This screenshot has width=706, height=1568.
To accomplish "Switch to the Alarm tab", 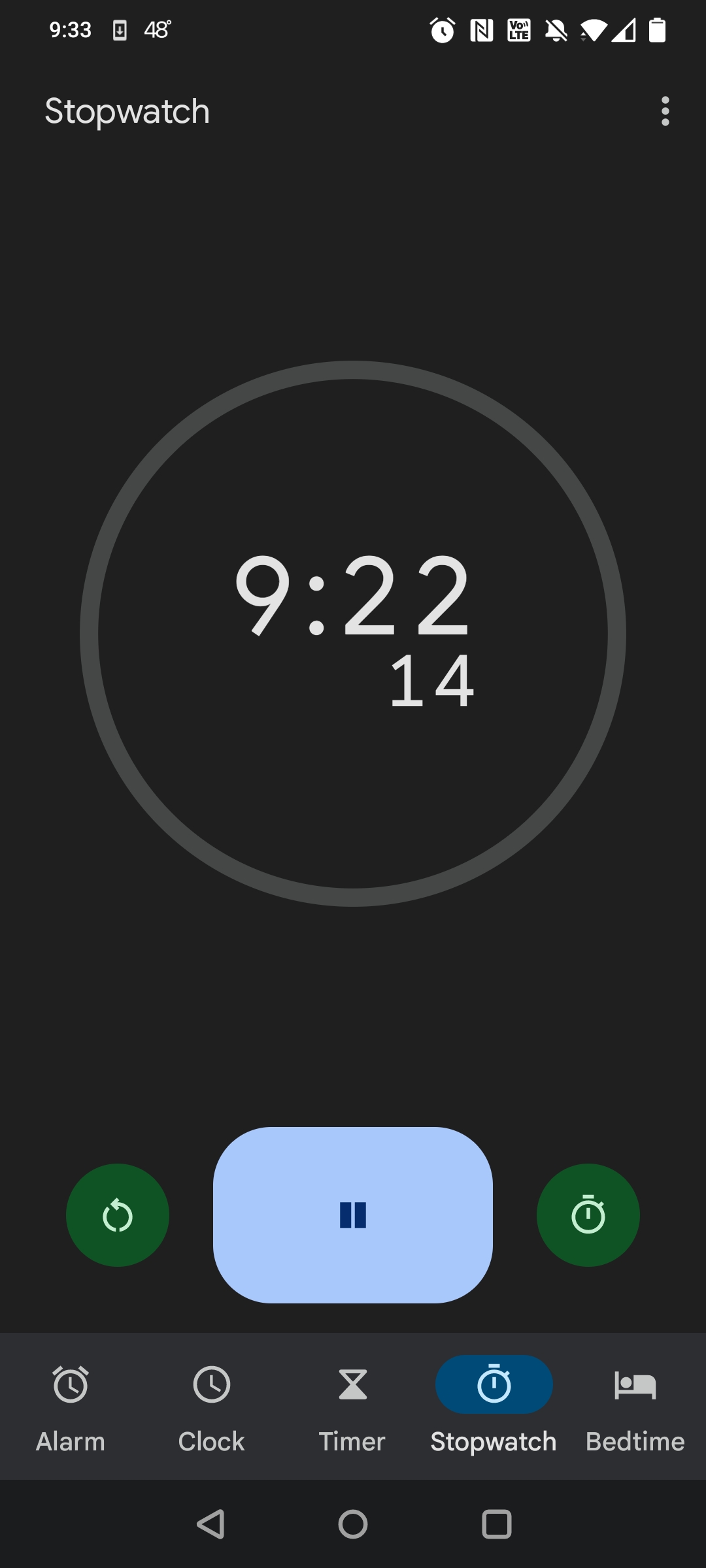I will pos(71,1406).
